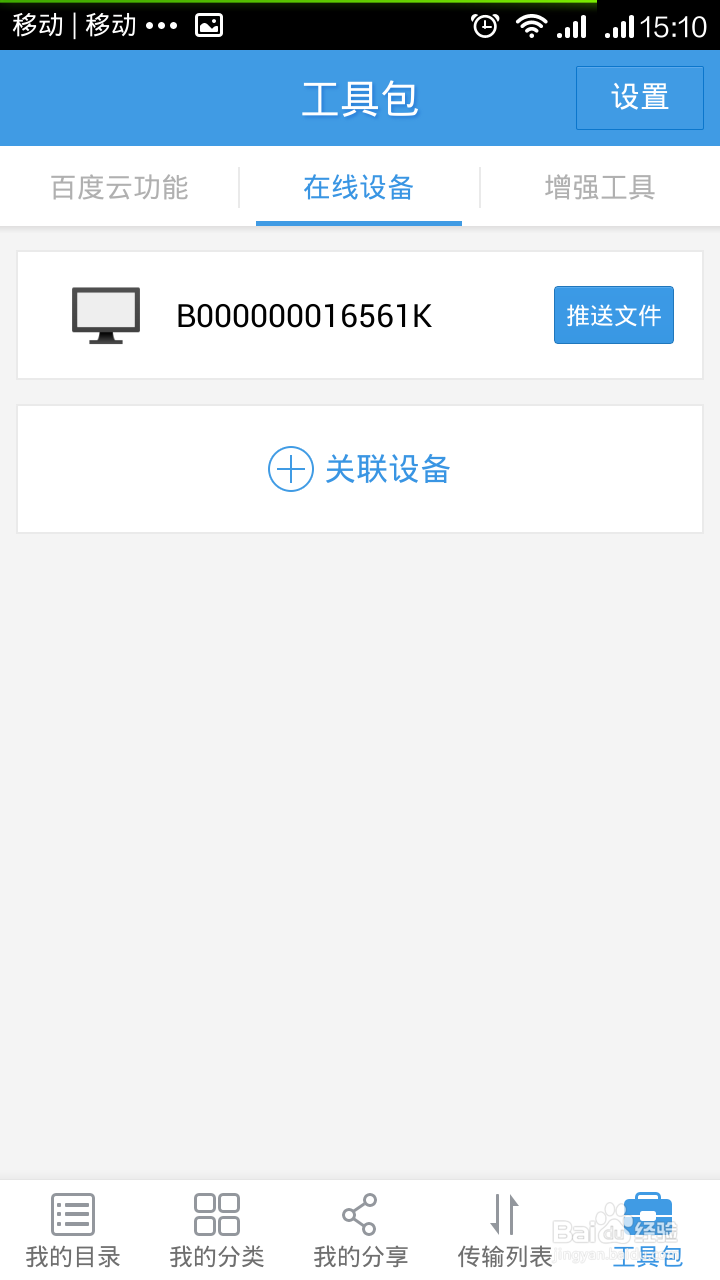Select device B000000016561K from the list
The height and width of the screenshot is (1280, 720).
(303, 316)
